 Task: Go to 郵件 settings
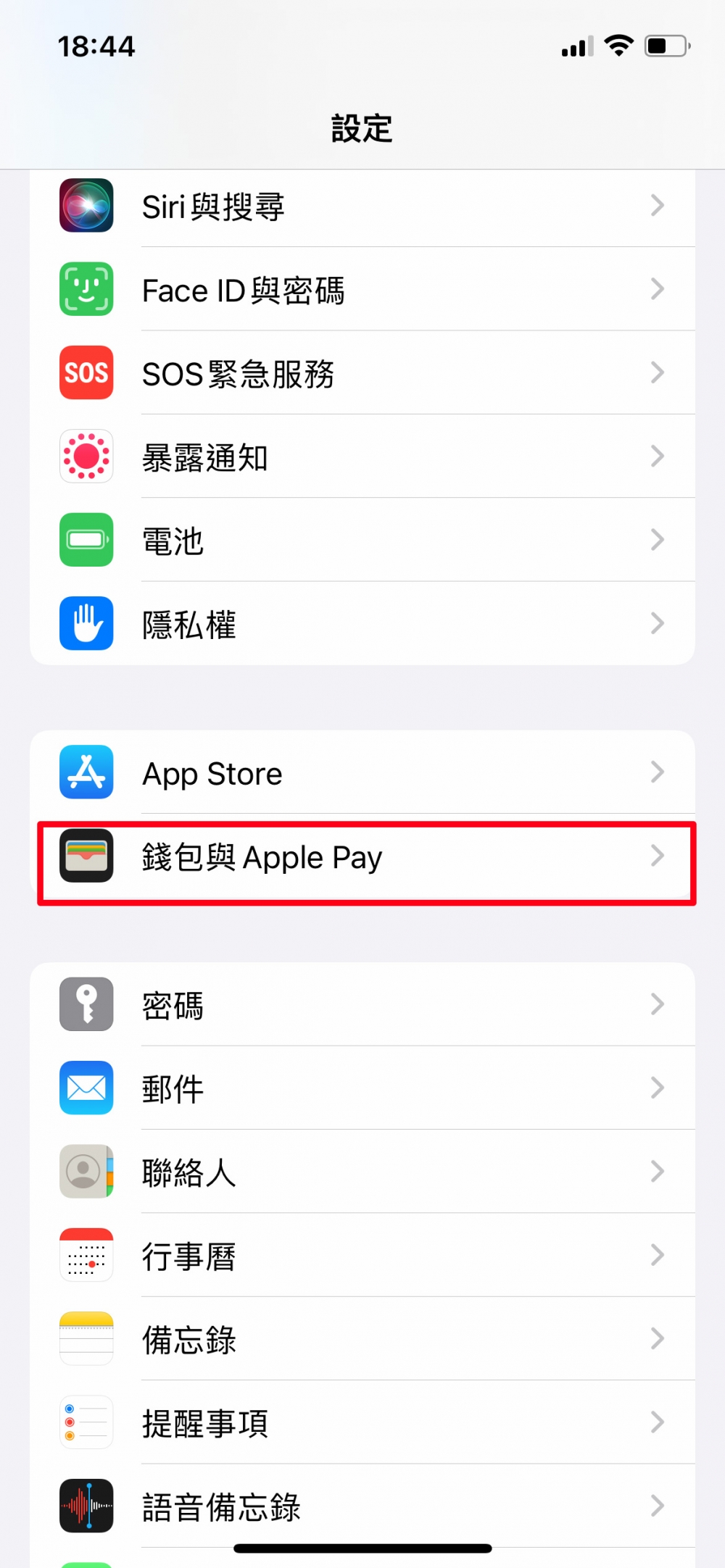(362, 1088)
